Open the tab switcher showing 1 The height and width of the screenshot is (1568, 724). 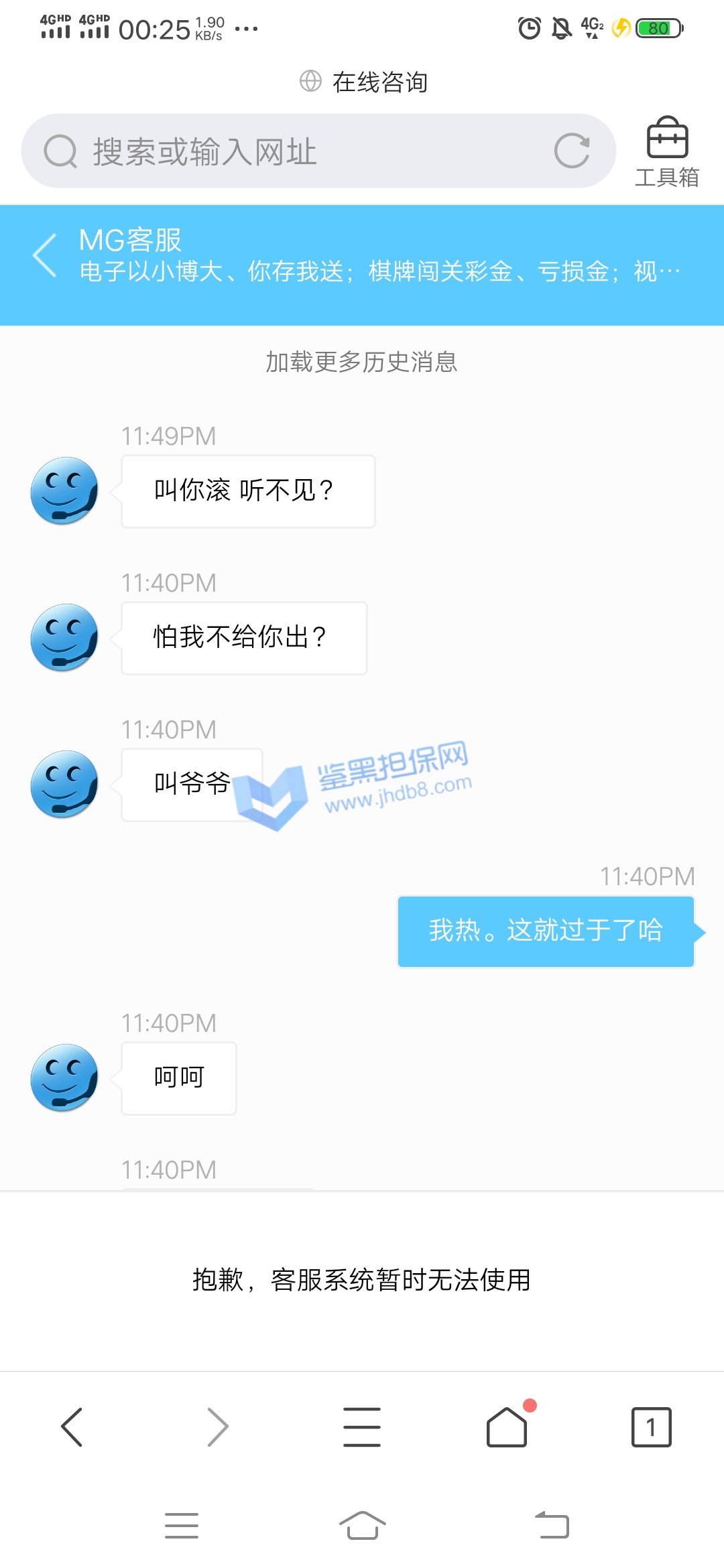651,1427
